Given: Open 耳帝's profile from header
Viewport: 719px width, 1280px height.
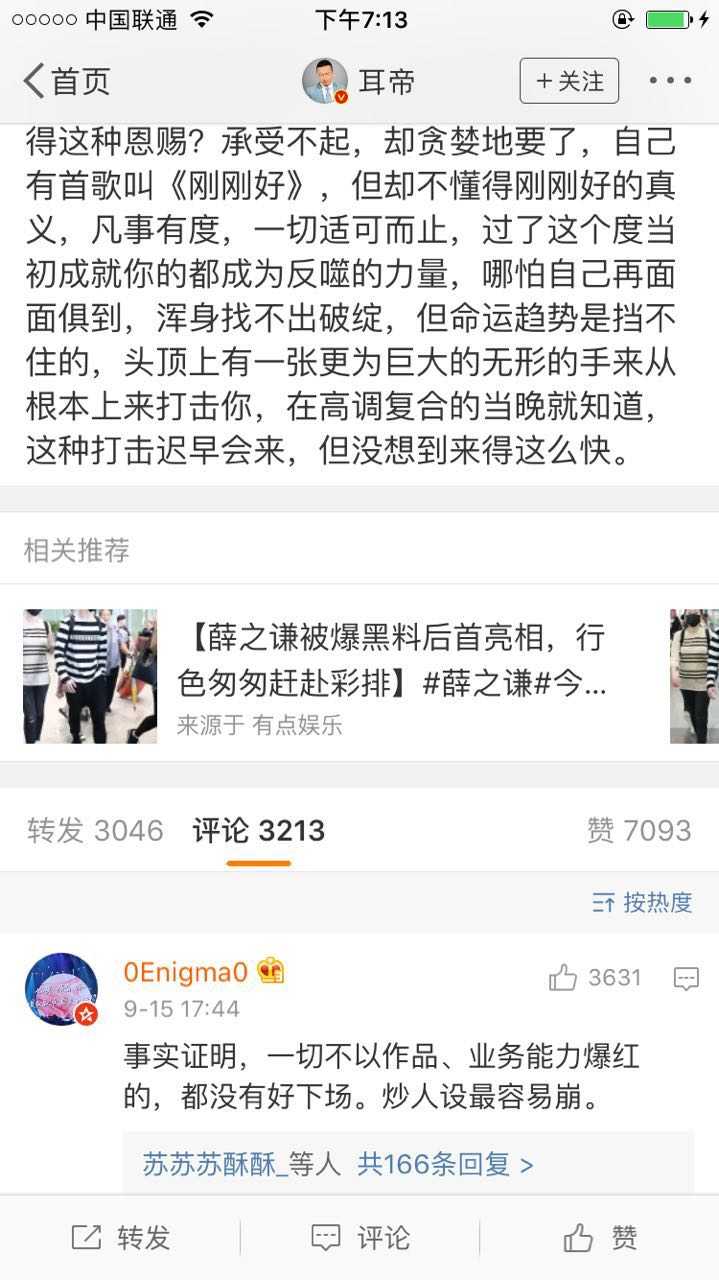Looking at the screenshot, I should (x=359, y=81).
